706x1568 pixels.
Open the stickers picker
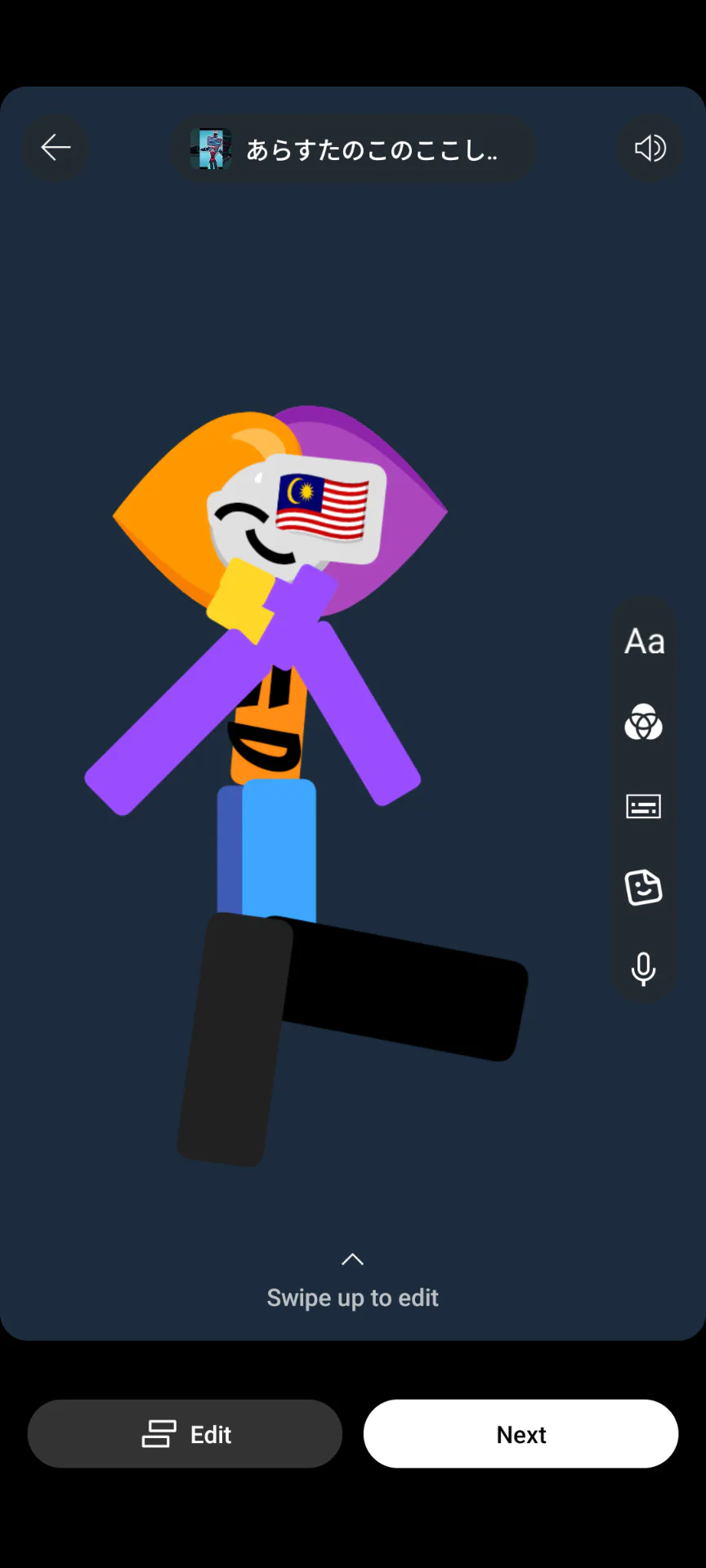point(644,888)
